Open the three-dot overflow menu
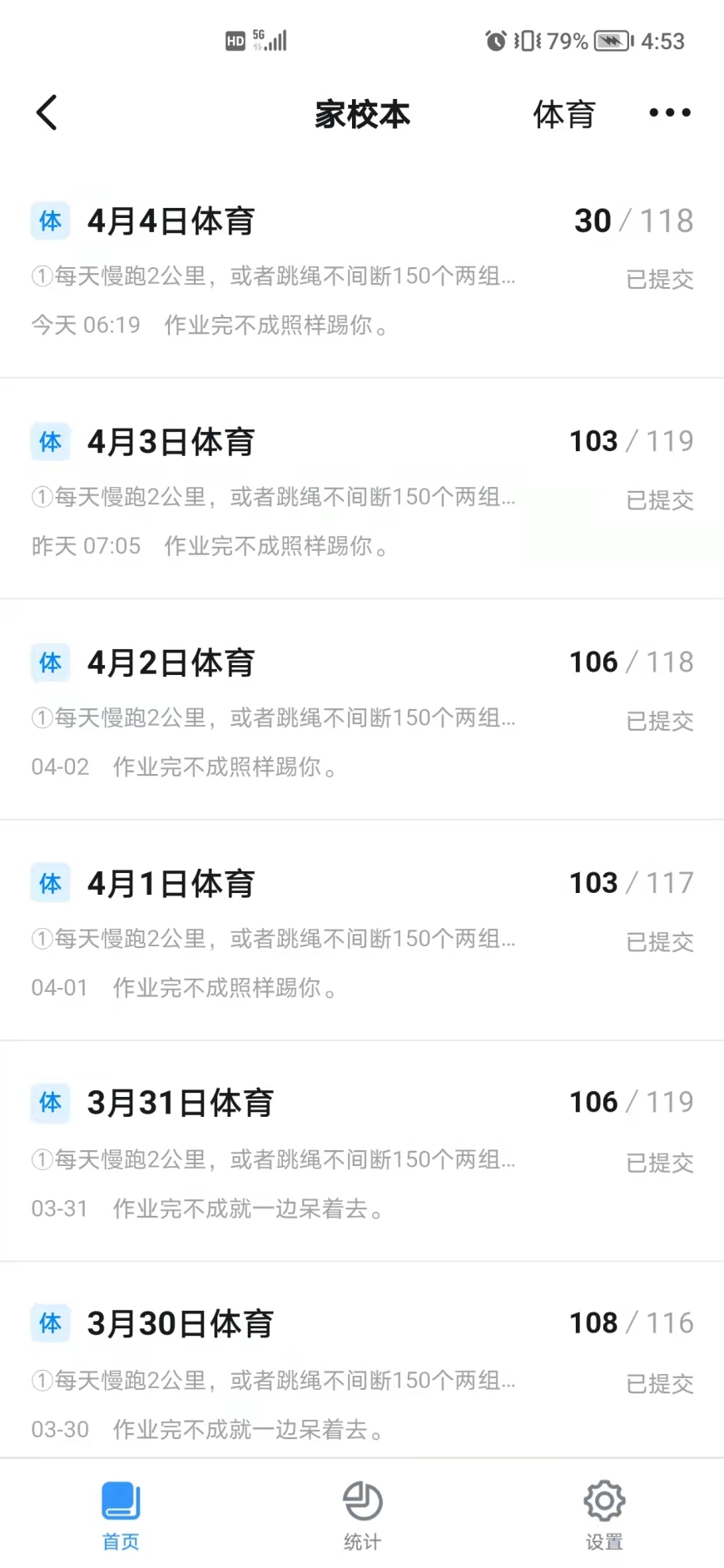This screenshot has width=724, height=1568. point(670,113)
